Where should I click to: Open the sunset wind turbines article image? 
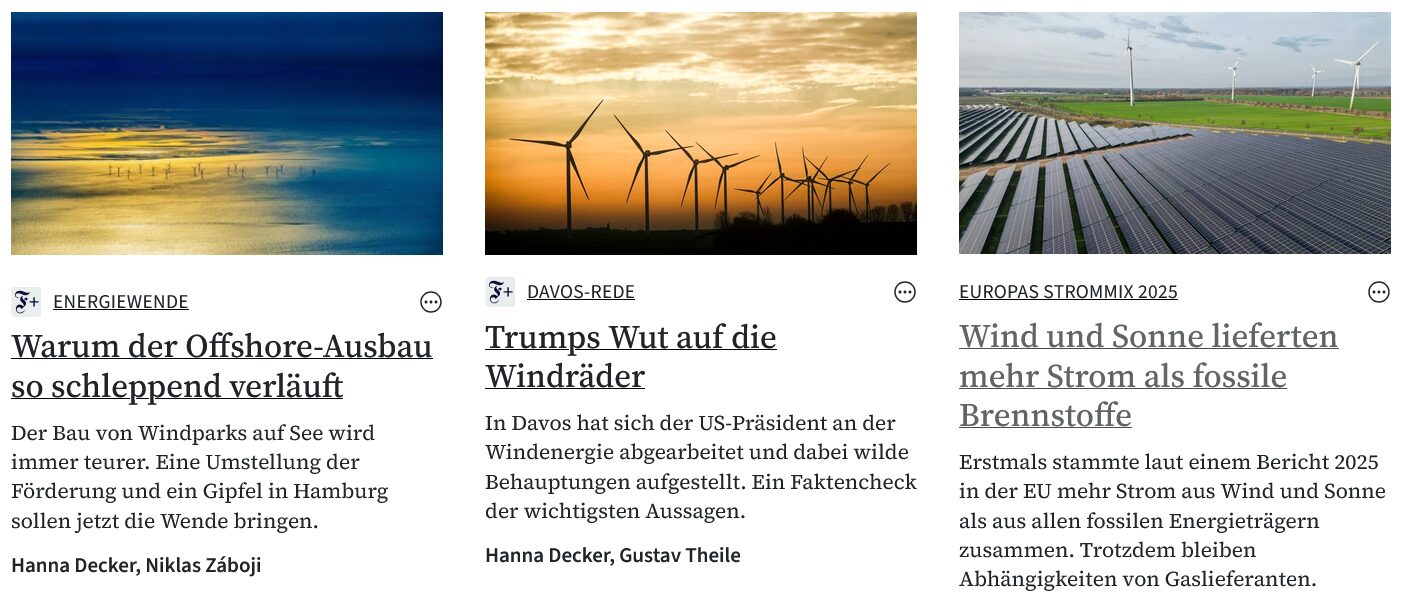pyautogui.click(x=700, y=133)
